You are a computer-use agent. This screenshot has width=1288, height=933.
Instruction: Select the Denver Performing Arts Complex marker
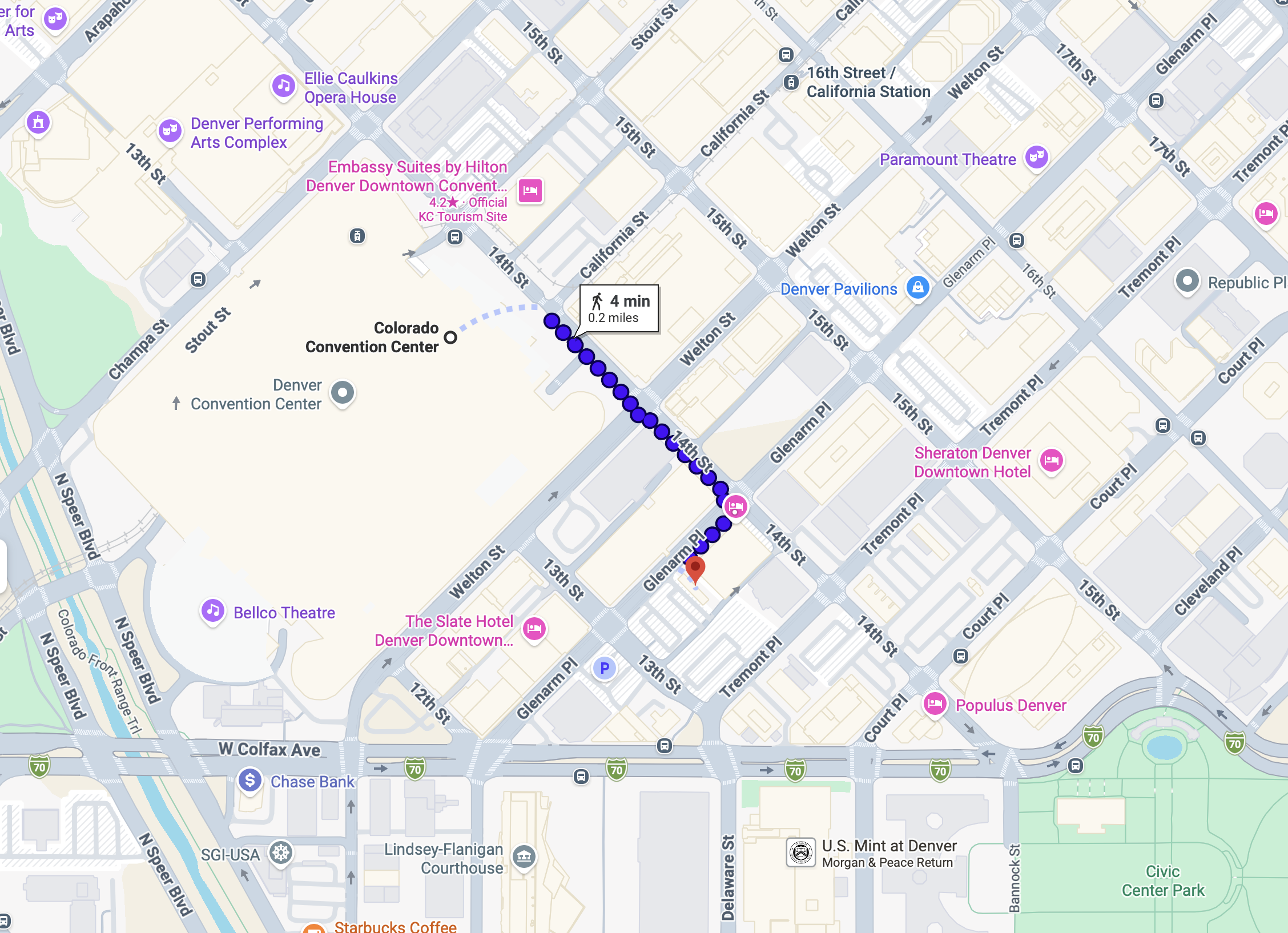pos(170,131)
